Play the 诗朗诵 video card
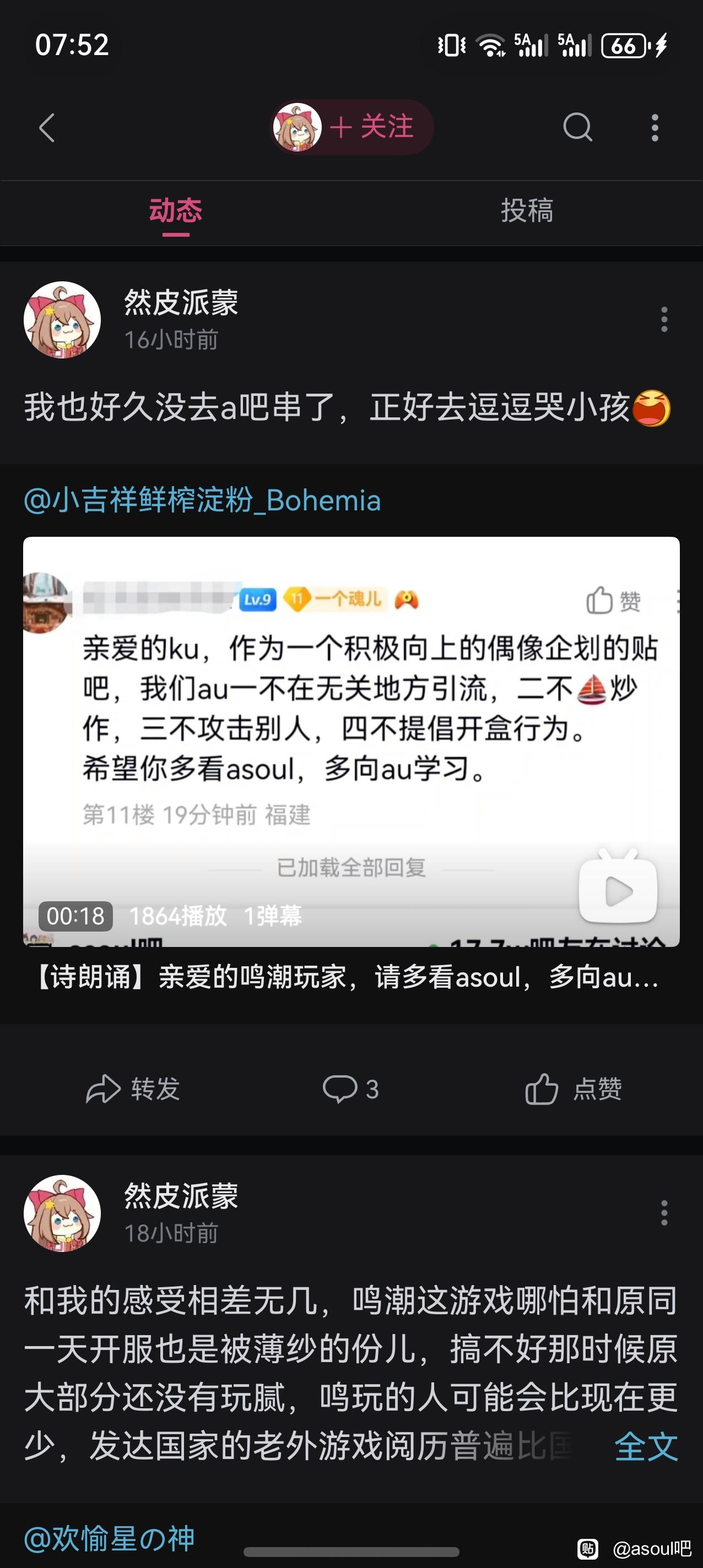Image resolution: width=703 pixels, height=1568 pixels. (x=351, y=742)
